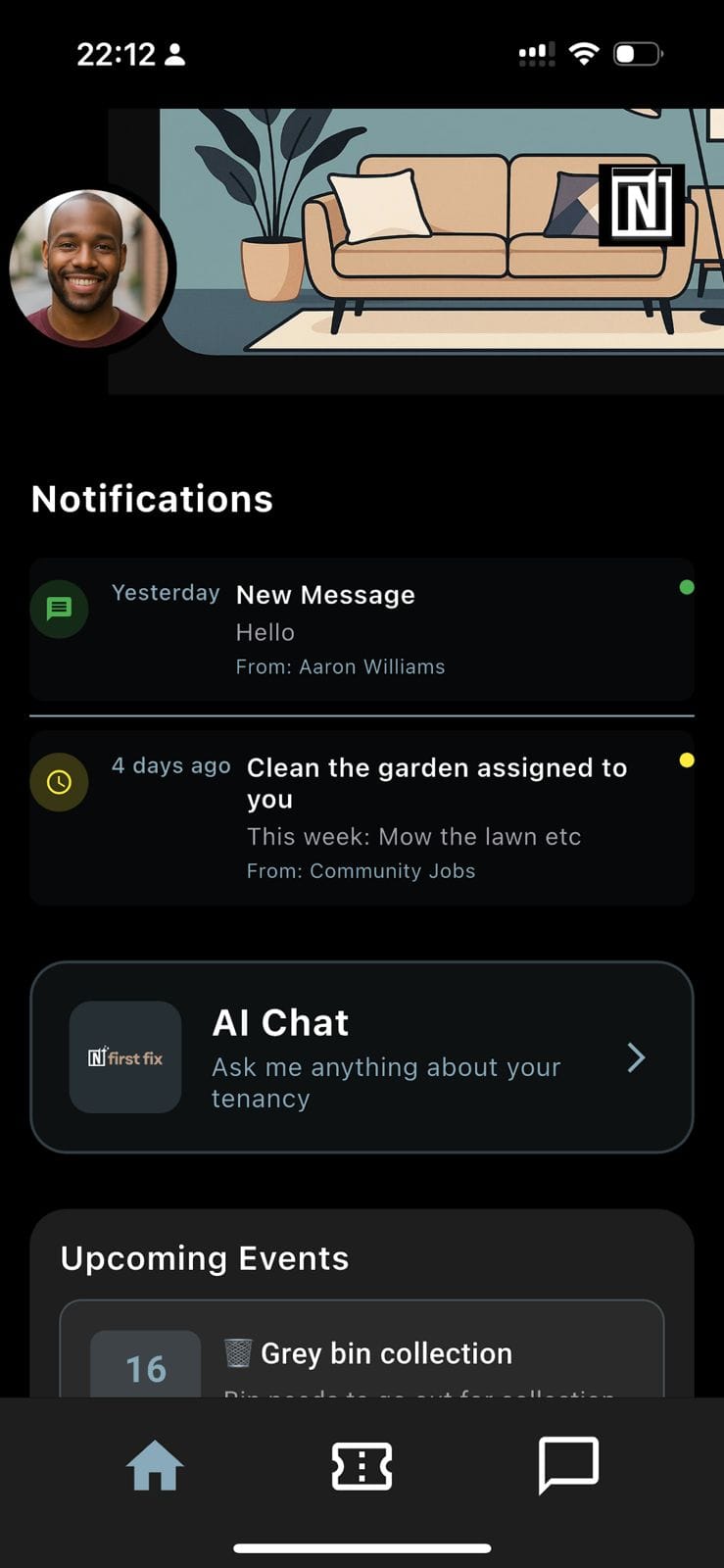Open the New Message notification from Aaron Williams
This screenshot has width=724, height=1568.
pyautogui.click(x=362, y=629)
